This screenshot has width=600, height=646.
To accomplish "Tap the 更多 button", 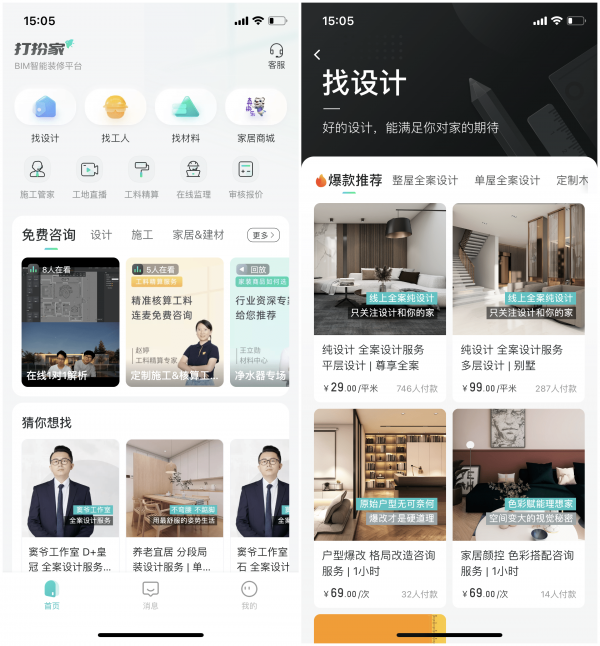I will click(x=264, y=235).
